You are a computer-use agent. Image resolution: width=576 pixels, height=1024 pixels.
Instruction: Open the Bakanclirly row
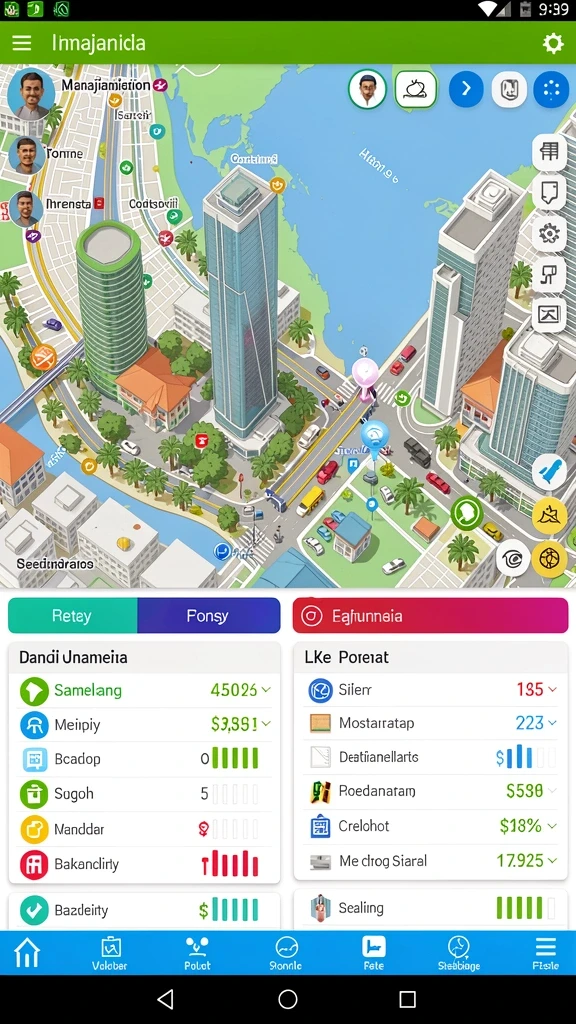click(144, 864)
